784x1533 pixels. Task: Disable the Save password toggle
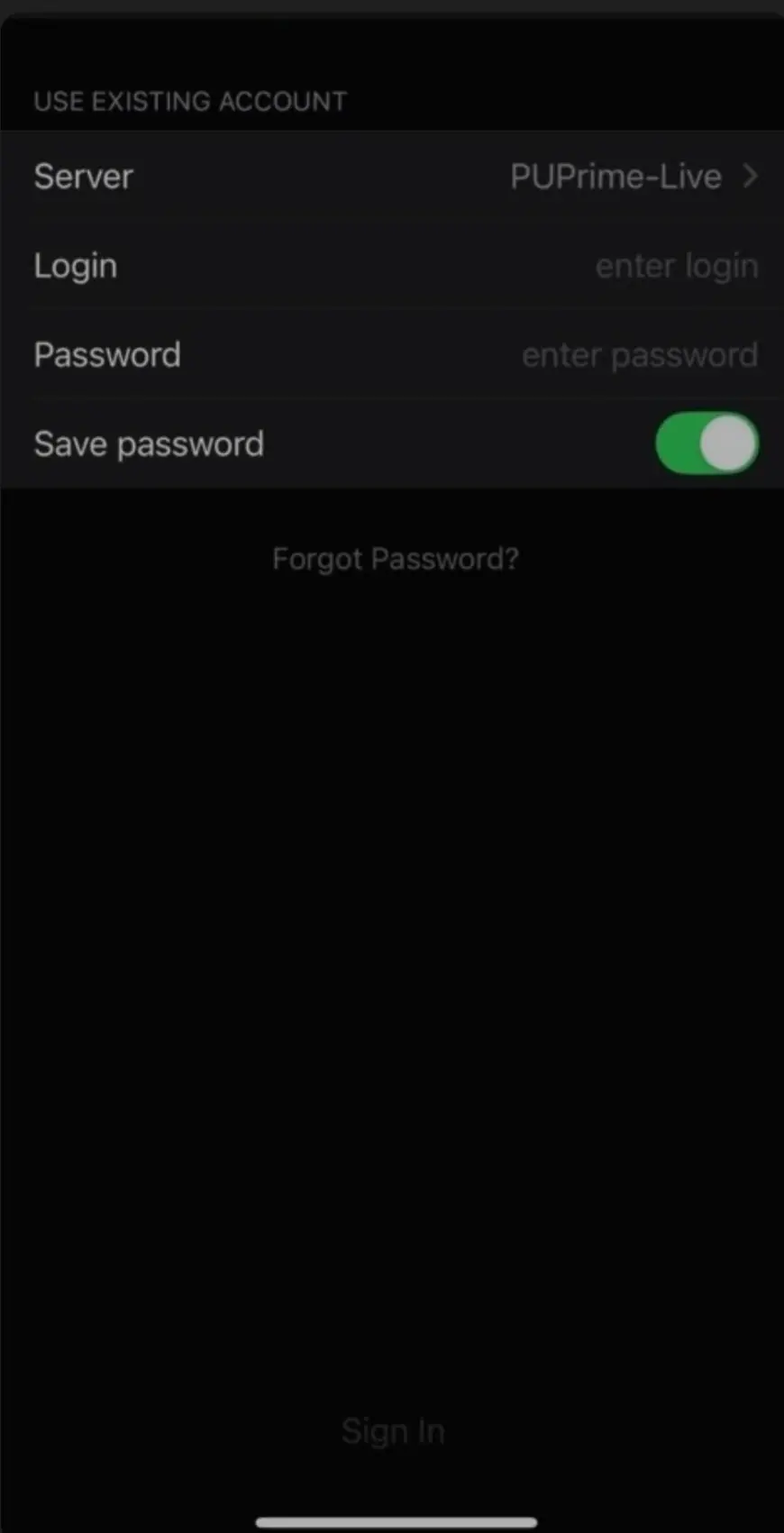pyautogui.click(x=706, y=443)
